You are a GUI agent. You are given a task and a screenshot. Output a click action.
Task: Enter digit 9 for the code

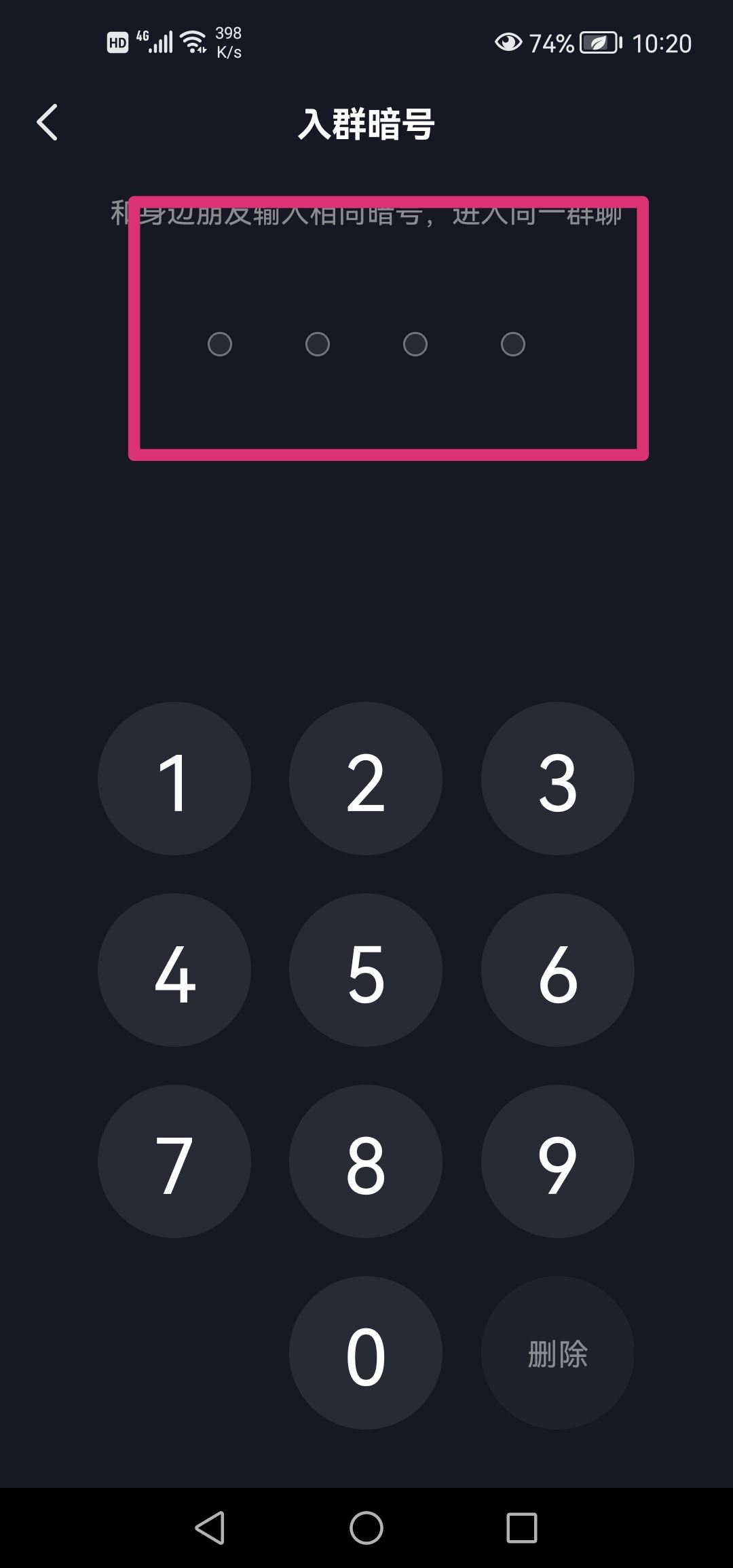(x=558, y=1161)
